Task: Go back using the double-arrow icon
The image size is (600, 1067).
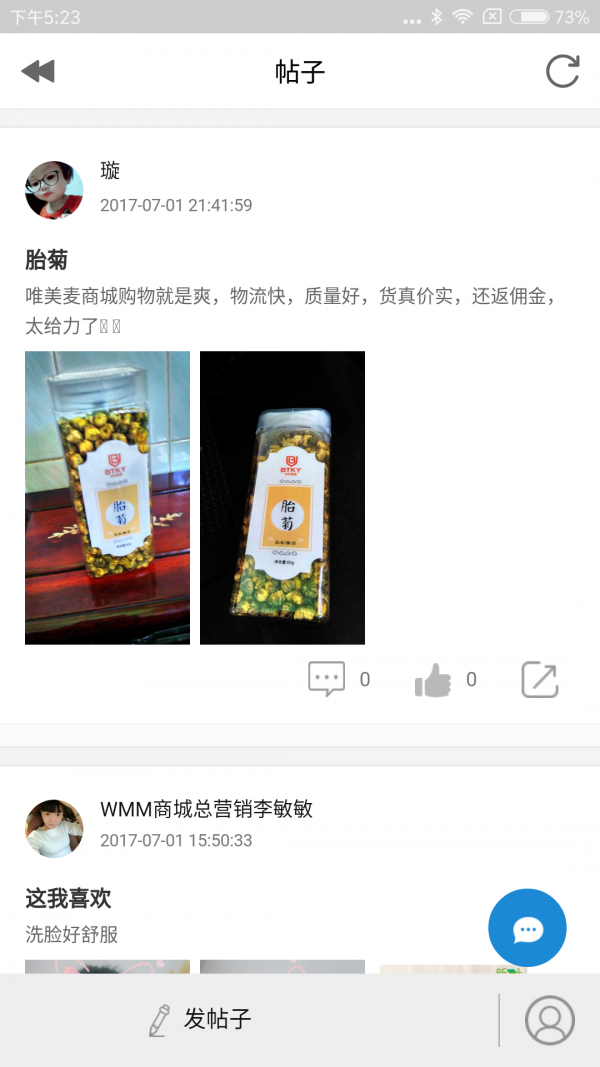Action: tap(38, 71)
